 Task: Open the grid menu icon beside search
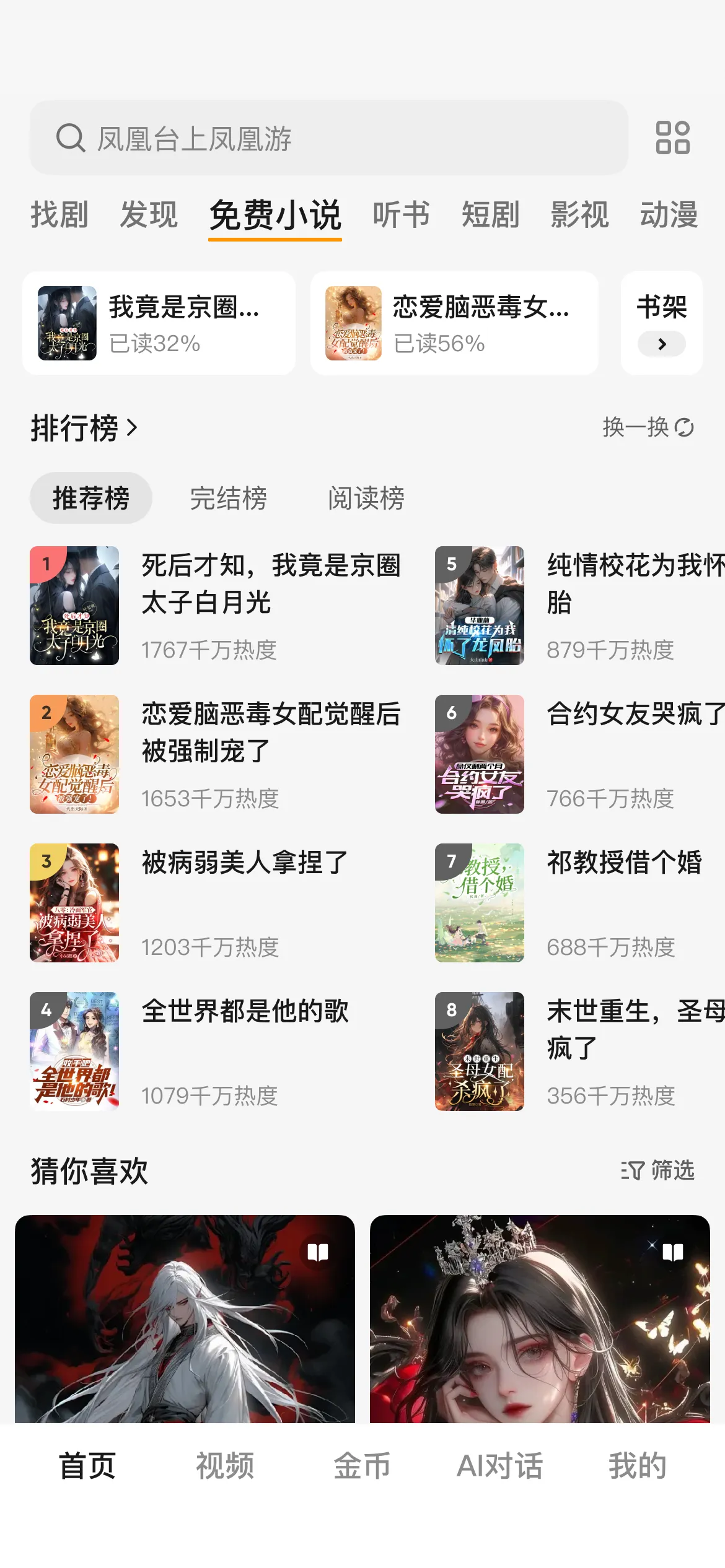tap(672, 137)
